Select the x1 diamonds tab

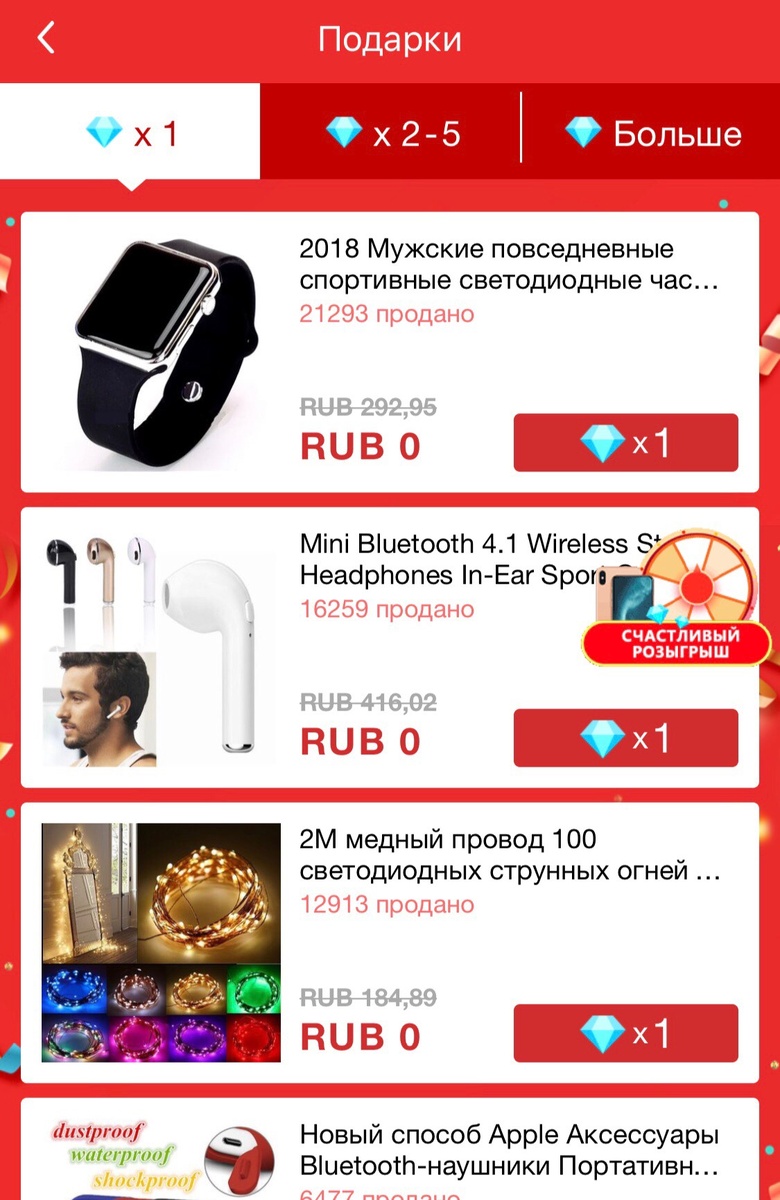point(130,131)
